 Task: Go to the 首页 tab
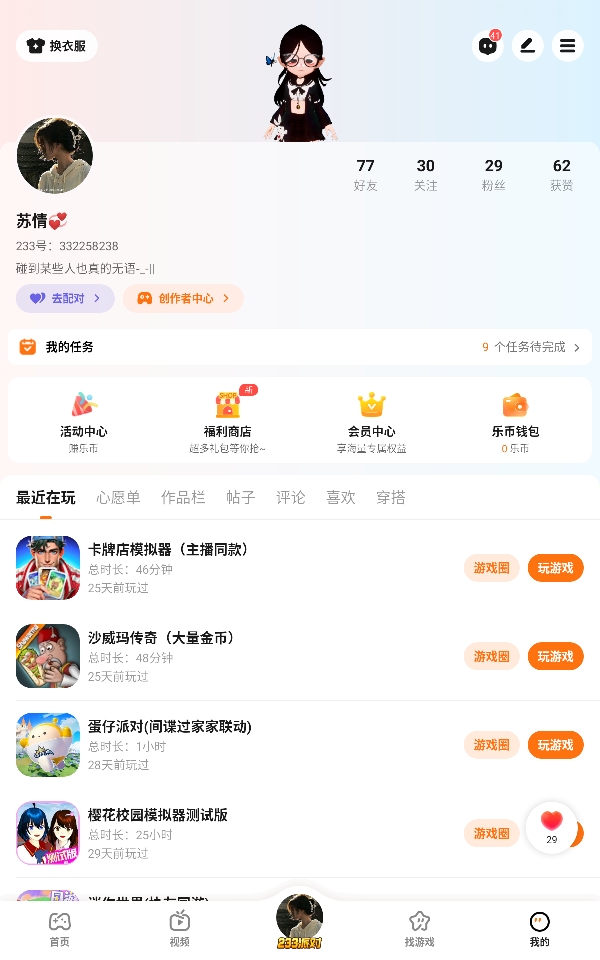click(60, 928)
